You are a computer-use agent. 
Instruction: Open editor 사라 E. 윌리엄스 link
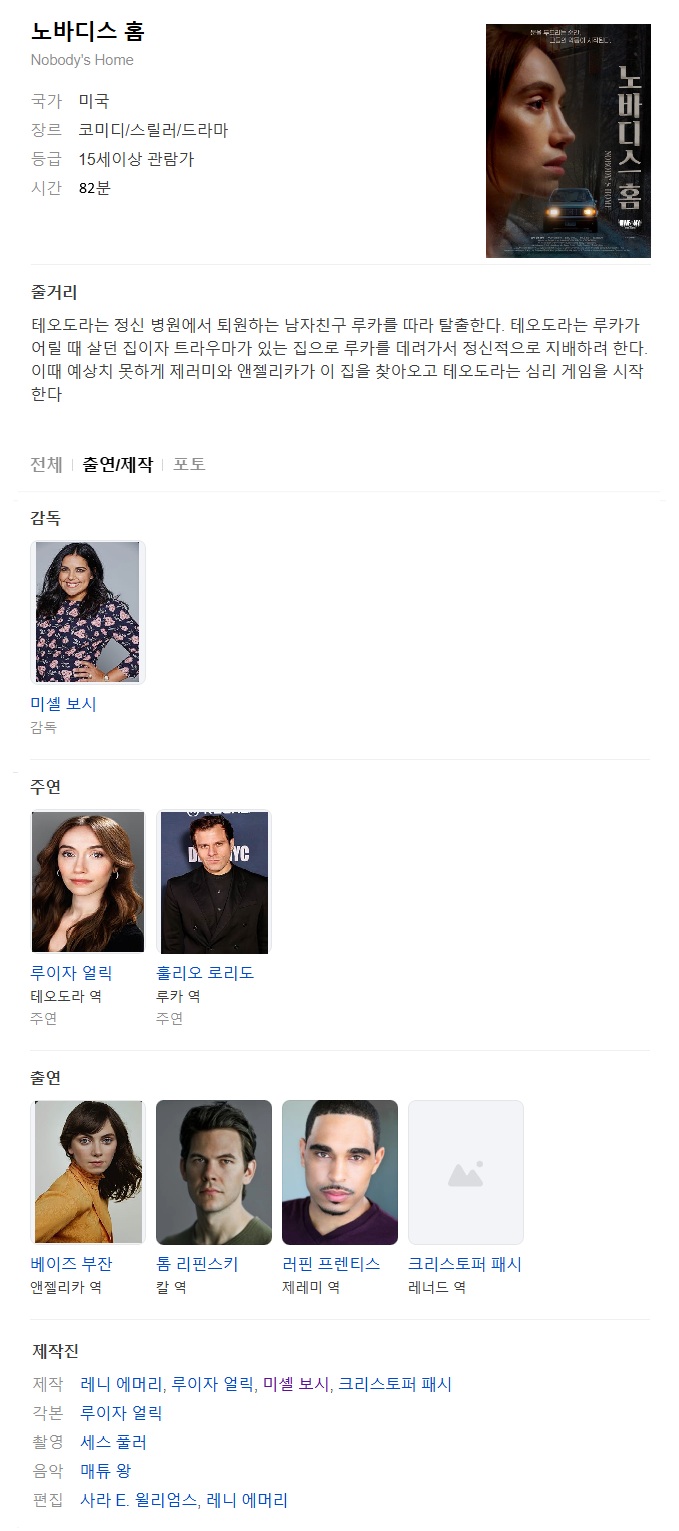pyautogui.click(x=138, y=1500)
